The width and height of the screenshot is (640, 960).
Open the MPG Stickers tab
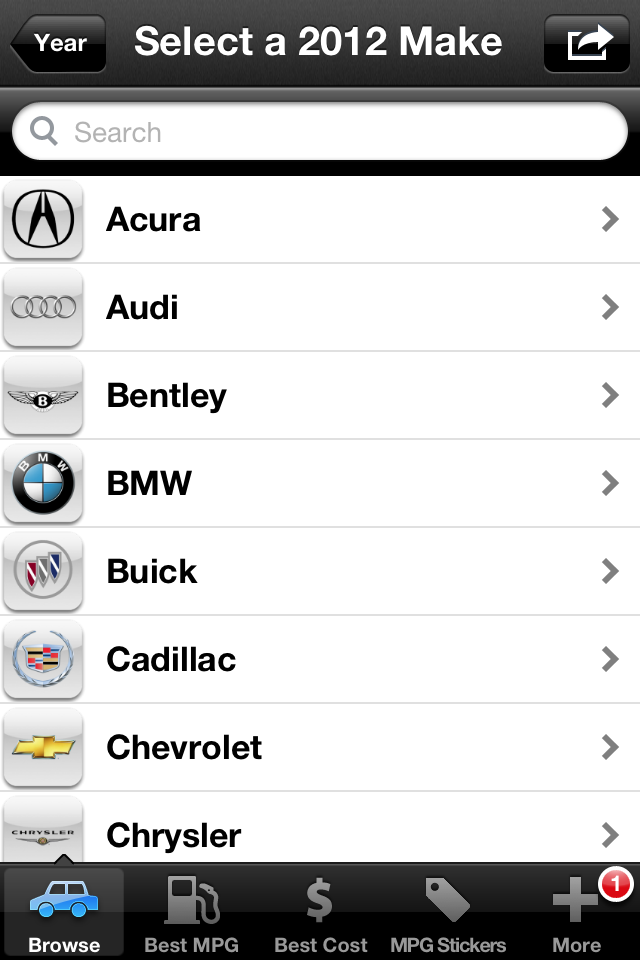(x=448, y=914)
